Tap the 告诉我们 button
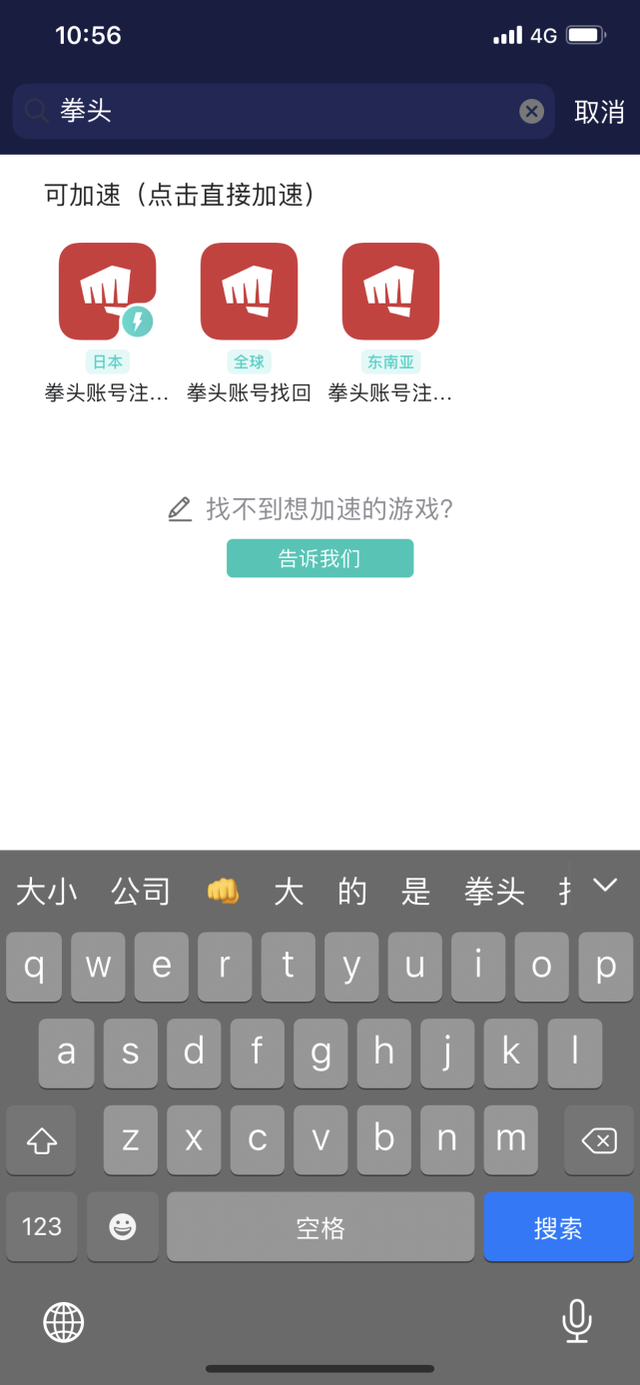Screen dimensions: 640x1385 click(x=320, y=558)
